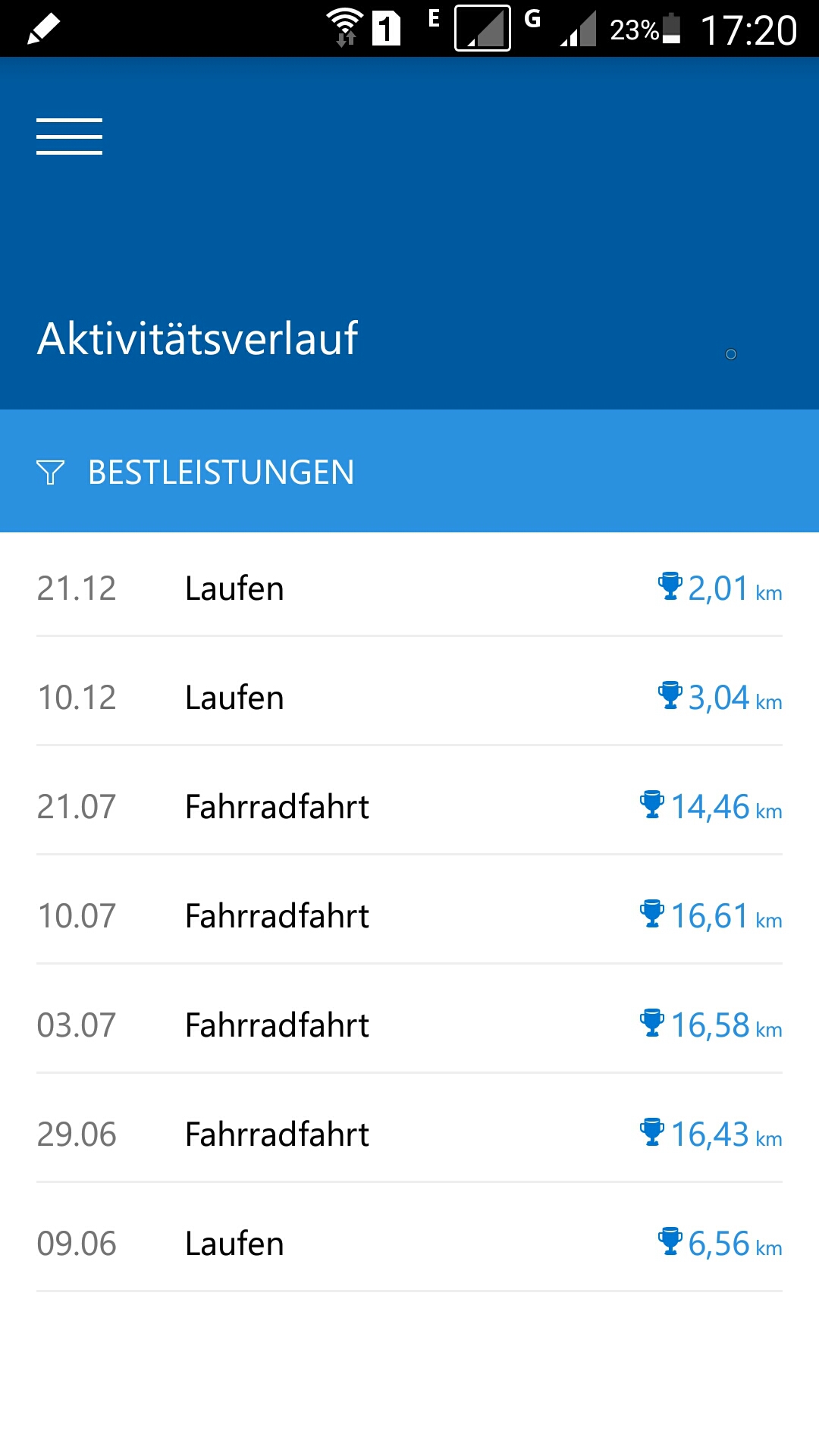819x1456 pixels.
Task: Open the 10.07 Fahrradfahrt ride
Action: pos(409,916)
